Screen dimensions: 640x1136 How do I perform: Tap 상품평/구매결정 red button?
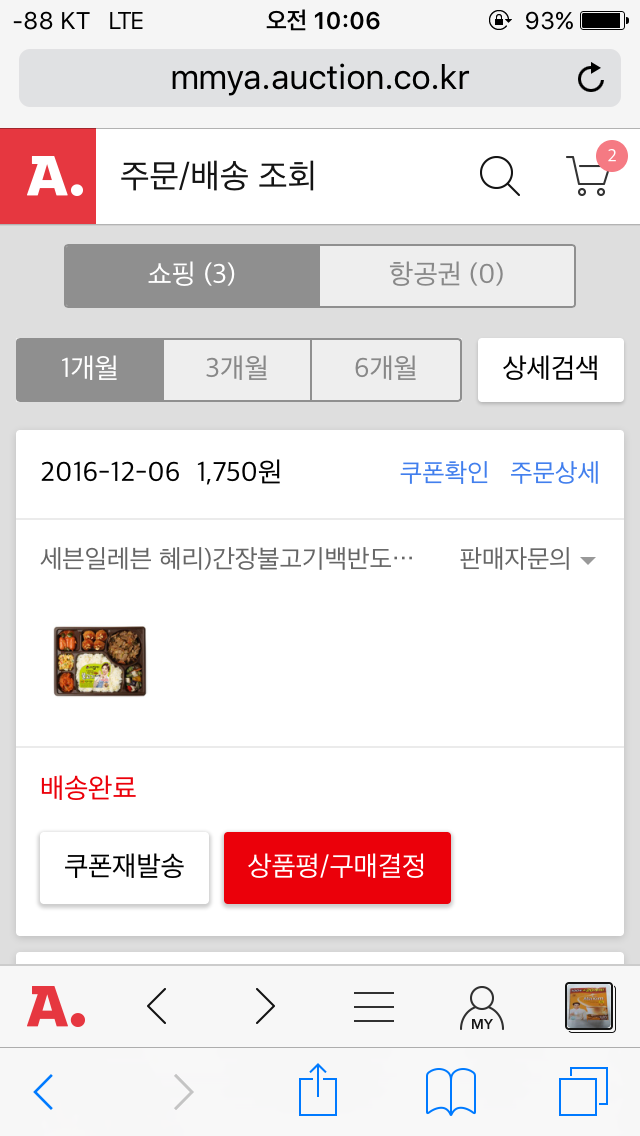point(337,867)
